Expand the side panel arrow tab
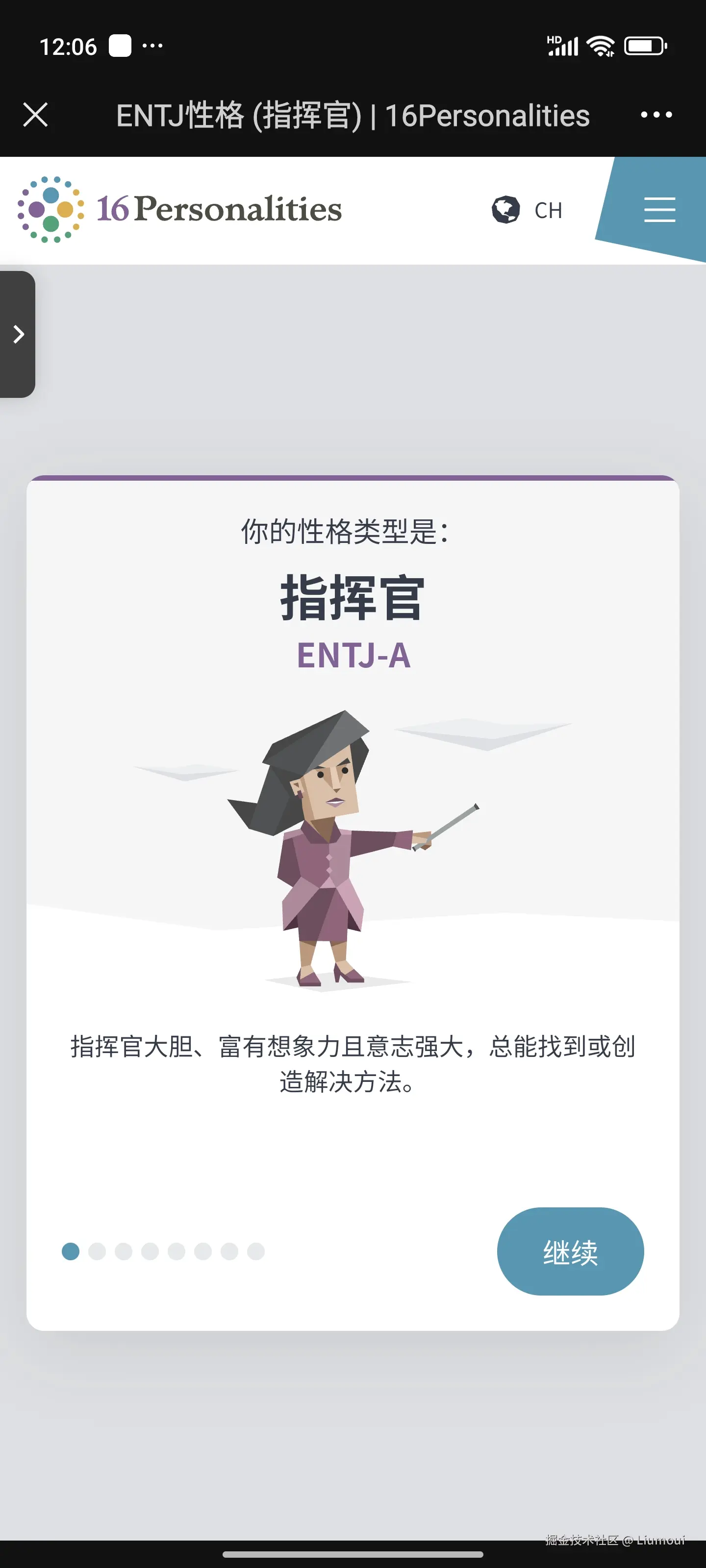 [18, 334]
